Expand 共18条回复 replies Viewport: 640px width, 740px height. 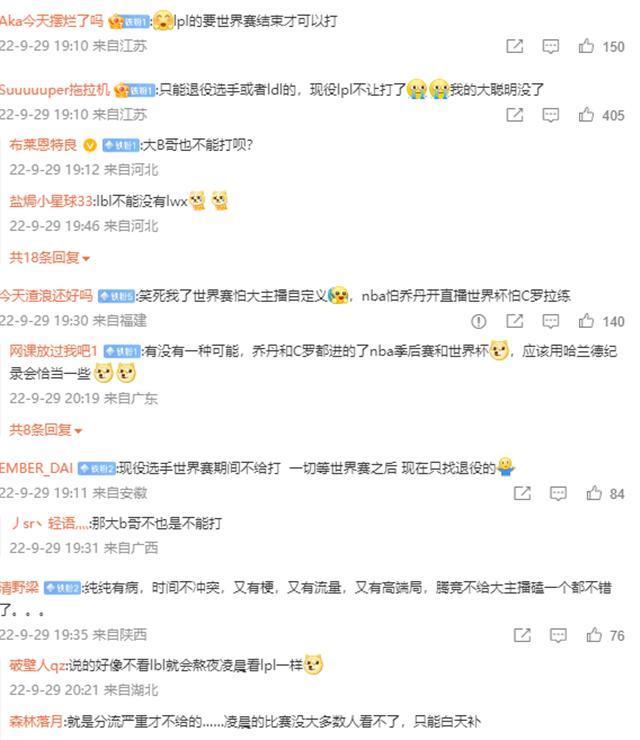[50, 257]
